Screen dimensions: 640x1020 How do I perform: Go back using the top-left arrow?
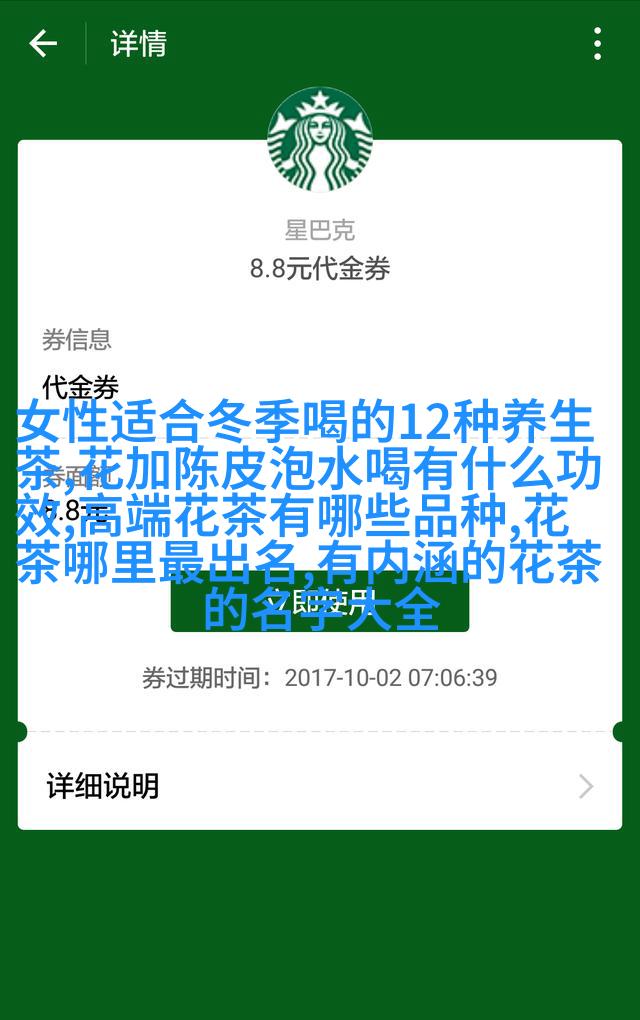(43, 44)
